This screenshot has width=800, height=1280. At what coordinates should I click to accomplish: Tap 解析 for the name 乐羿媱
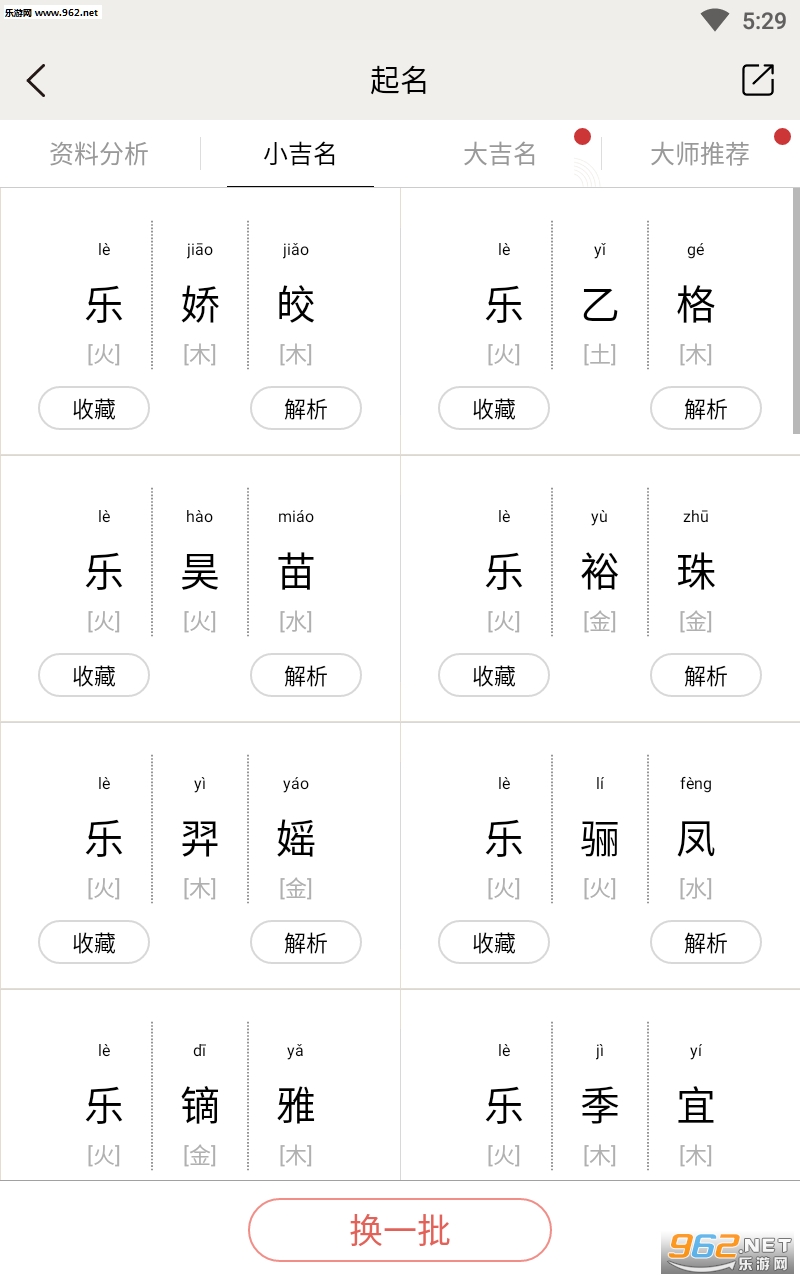pyautogui.click(x=306, y=943)
